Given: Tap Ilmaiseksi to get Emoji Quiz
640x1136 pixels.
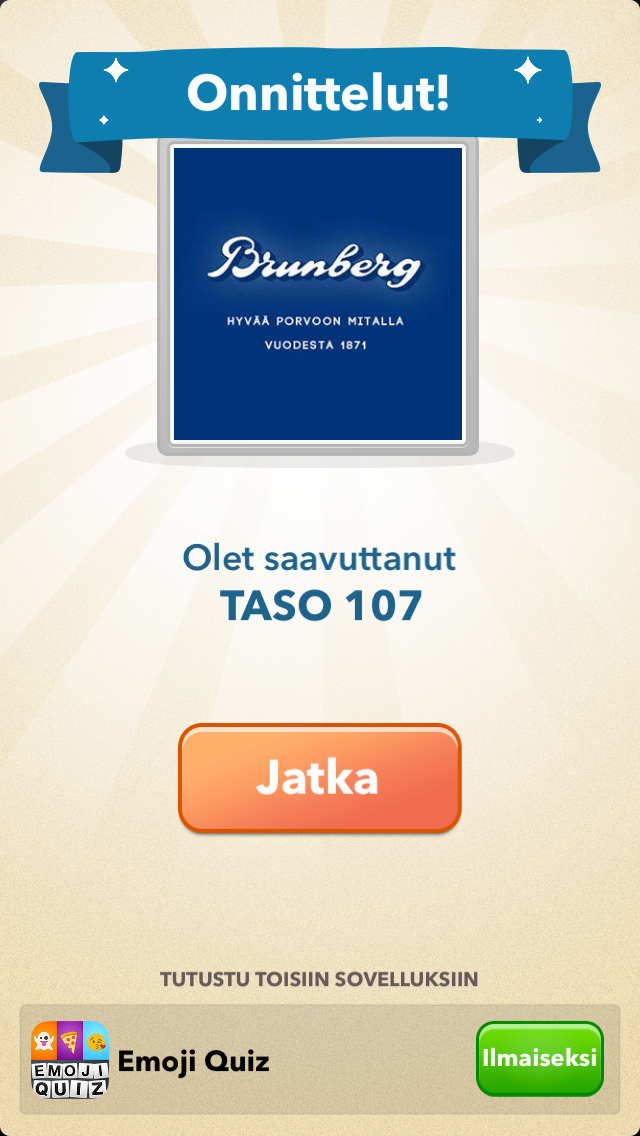Looking at the screenshot, I should point(539,1058).
